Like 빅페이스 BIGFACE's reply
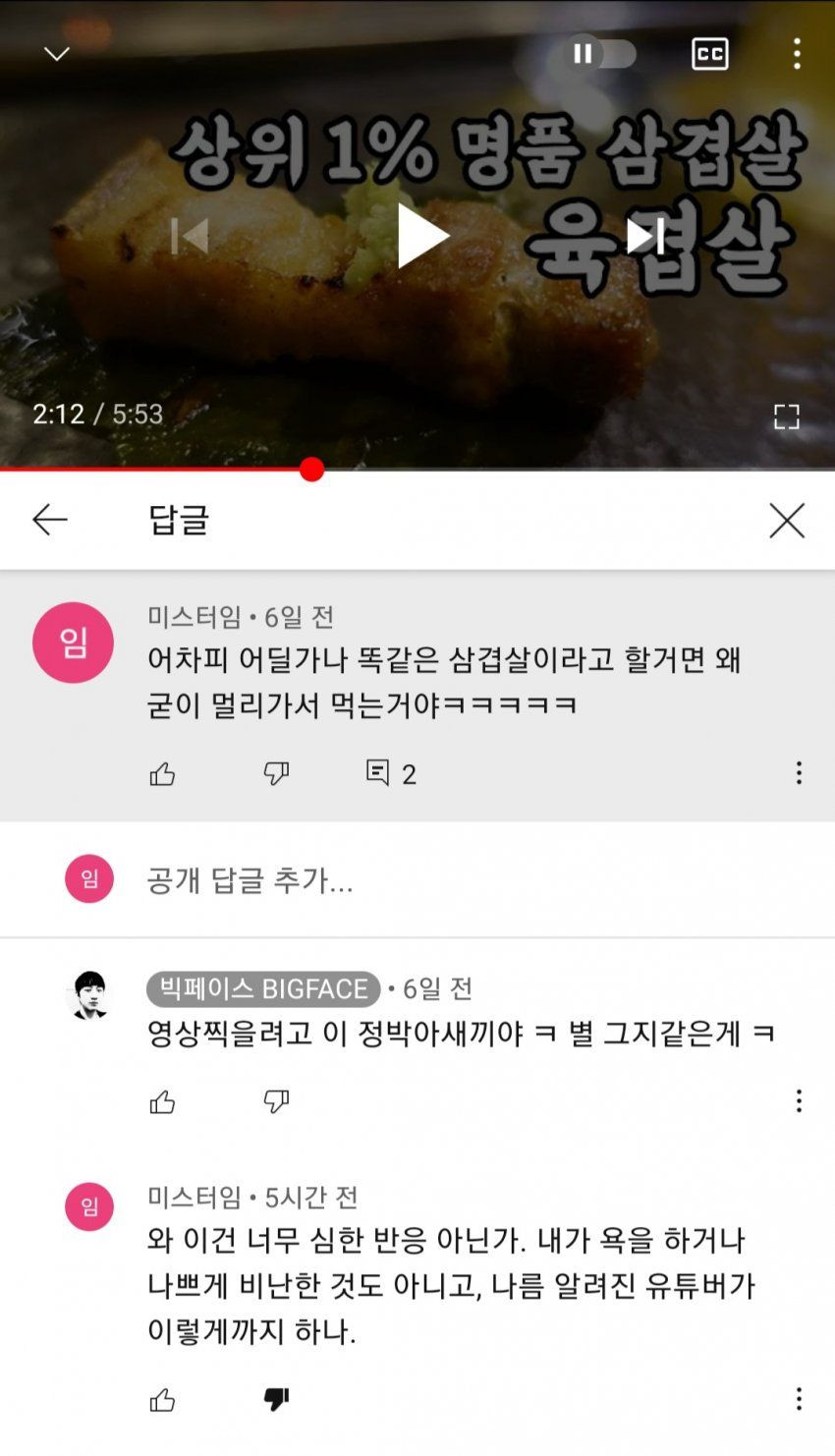The height and width of the screenshot is (1456, 835). (x=162, y=1101)
